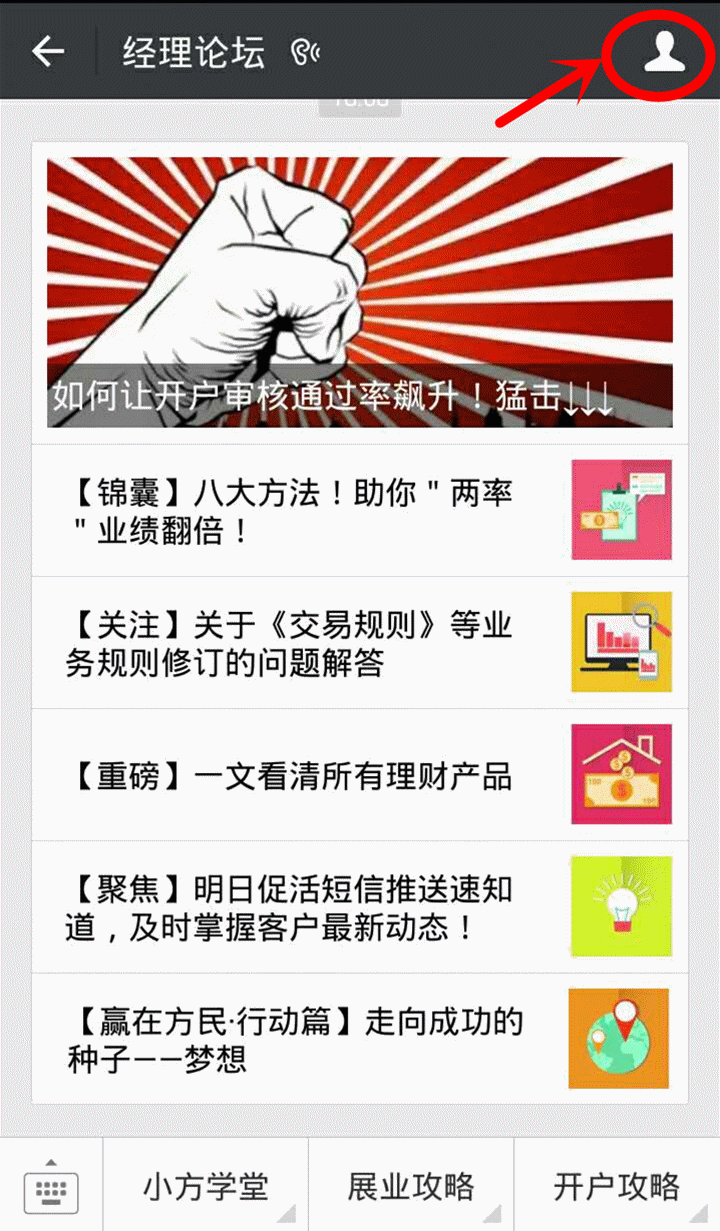Open the 开户攻略 menu
Viewport: 720px width, 1231px height.
617,1187
